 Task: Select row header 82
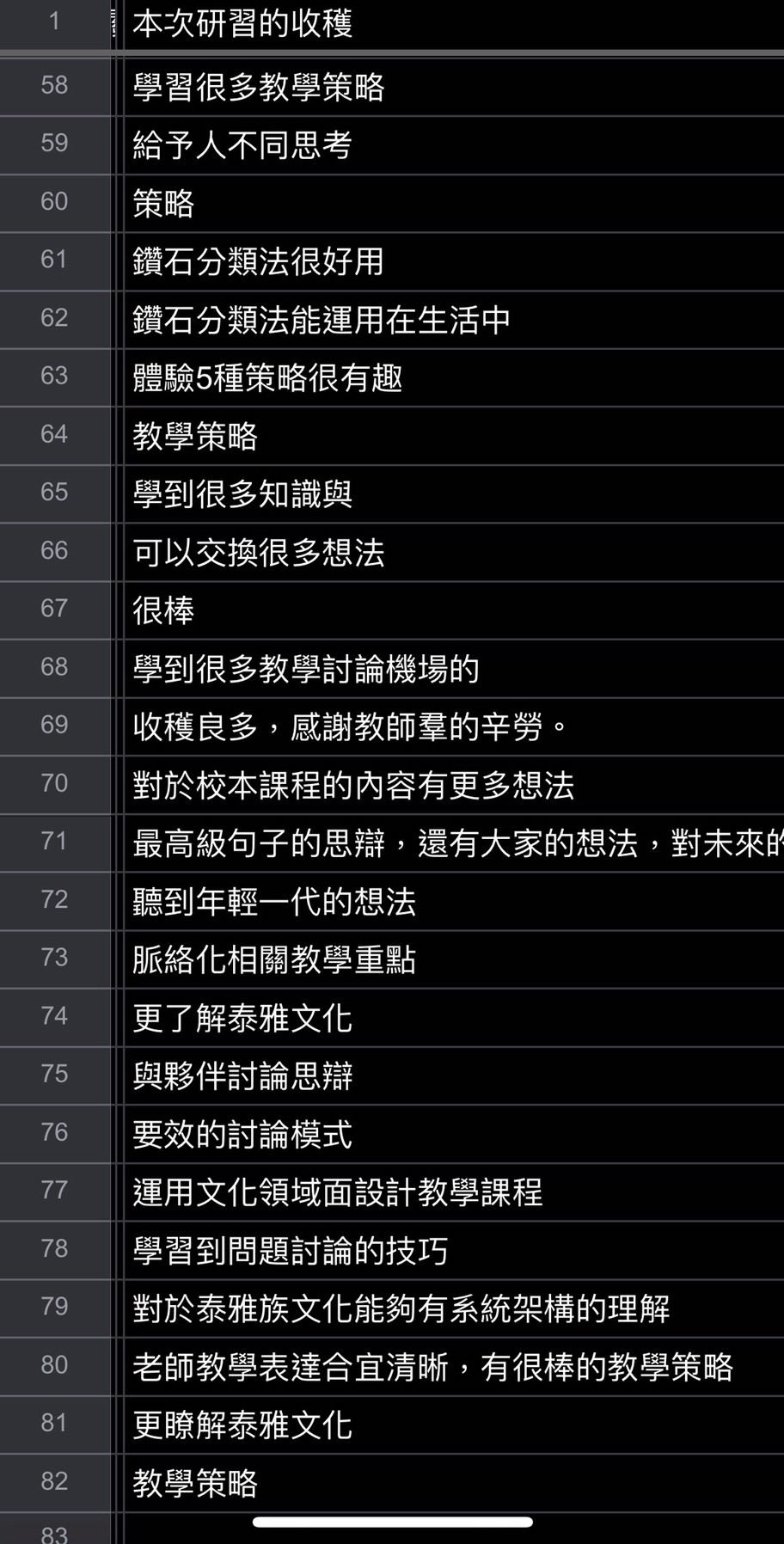click(54, 1481)
